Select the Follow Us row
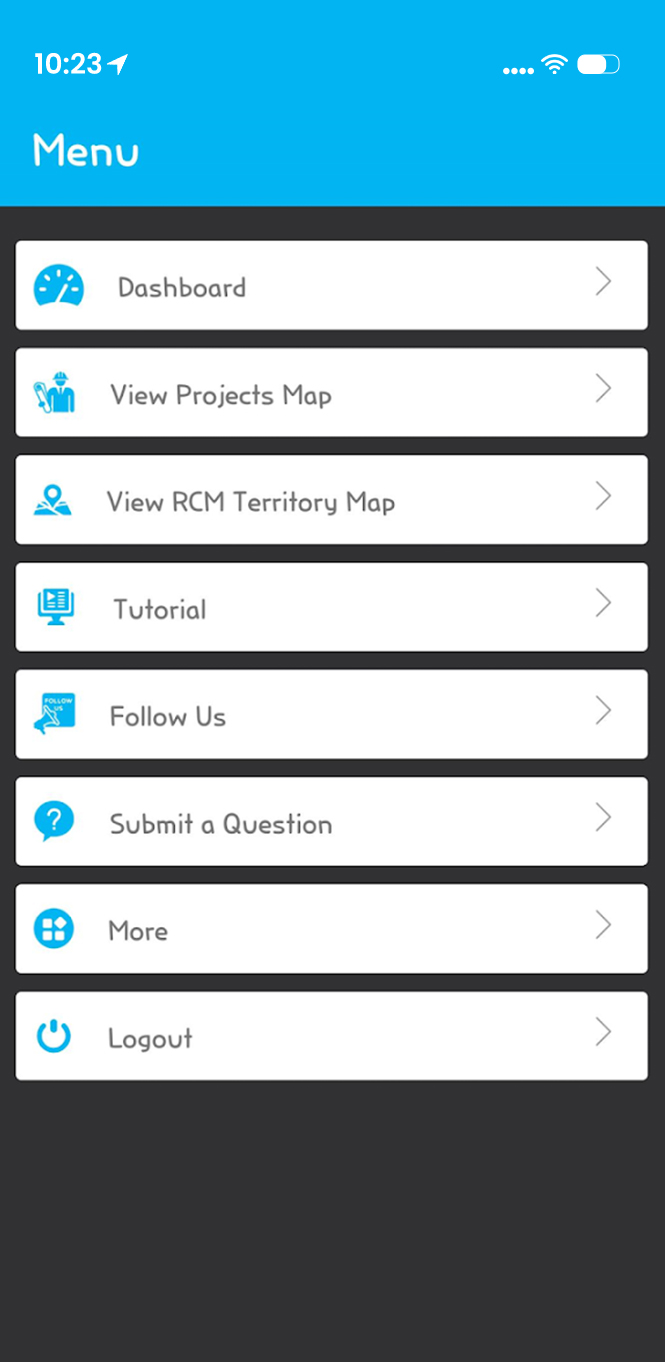This screenshot has height=1362, width=665. coord(331,714)
